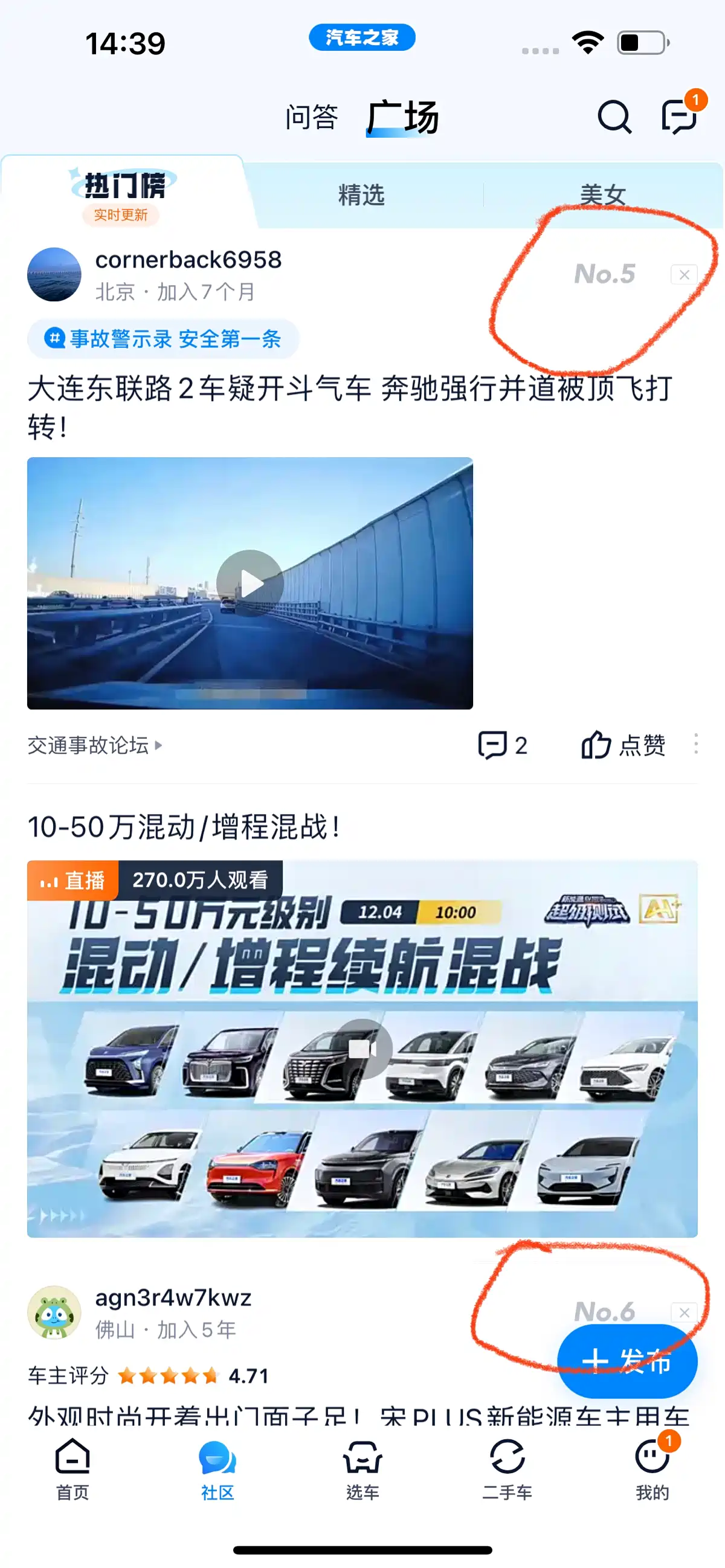
Task: Tap the 发布 floating button
Action: [627, 1361]
